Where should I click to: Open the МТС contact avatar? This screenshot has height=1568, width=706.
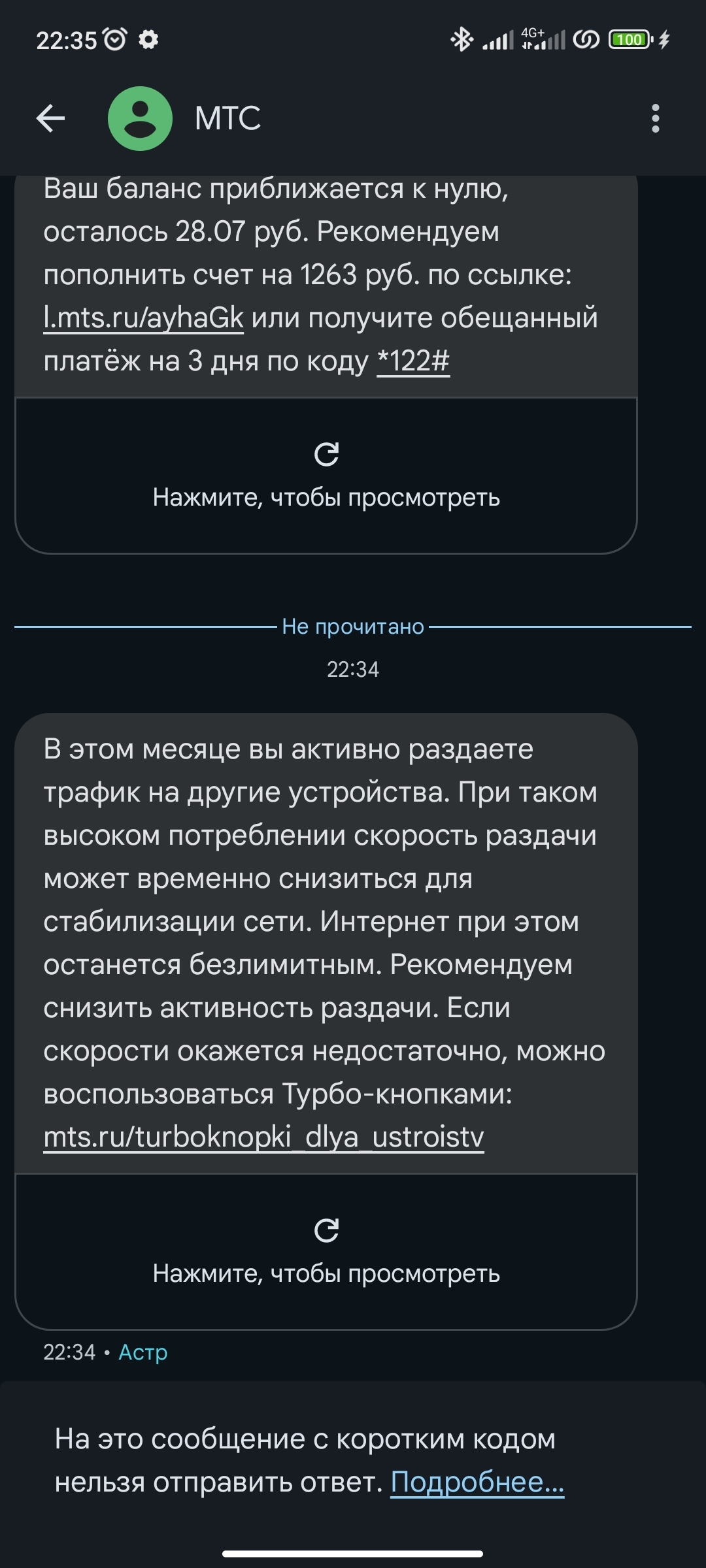(140, 118)
